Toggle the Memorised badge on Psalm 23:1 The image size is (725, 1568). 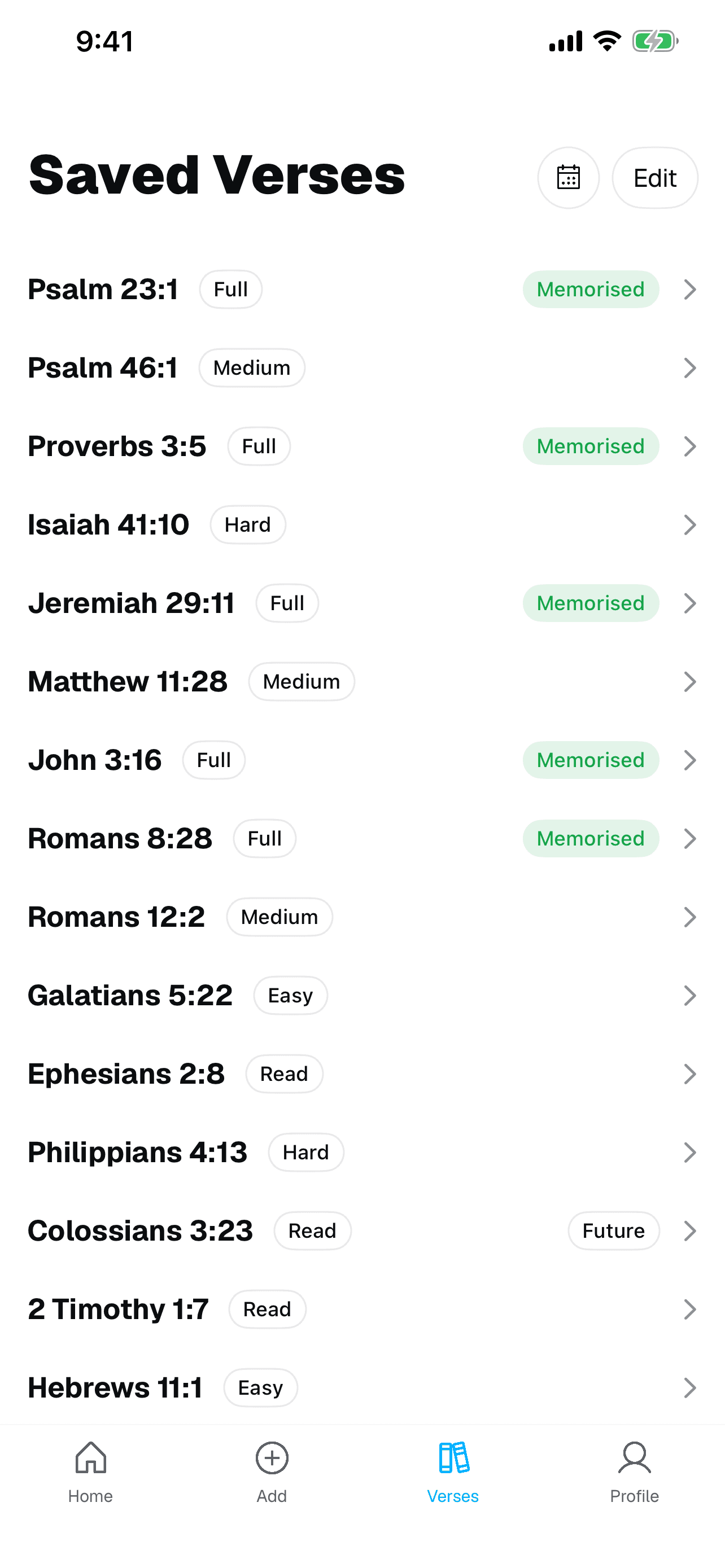pyautogui.click(x=590, y=289)
